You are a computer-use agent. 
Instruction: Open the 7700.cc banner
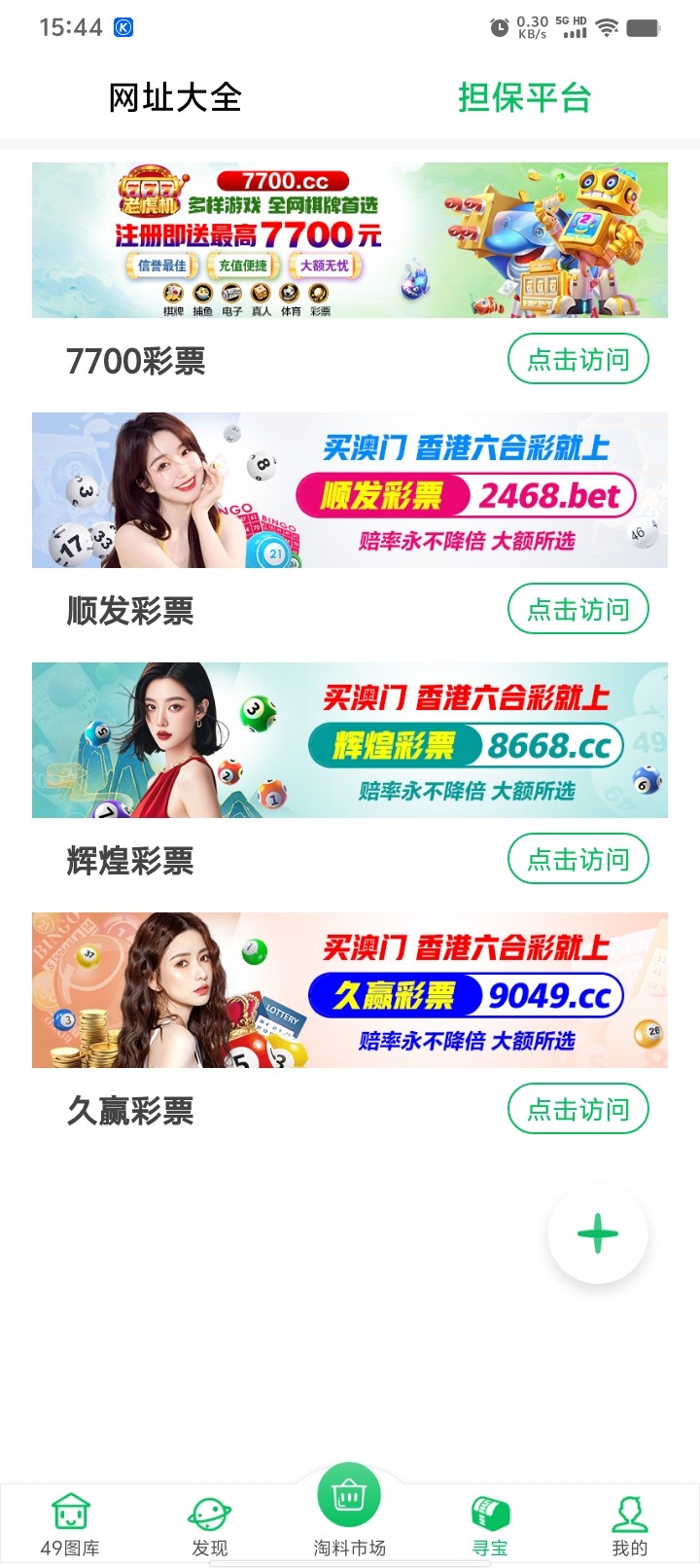[350, 240]
